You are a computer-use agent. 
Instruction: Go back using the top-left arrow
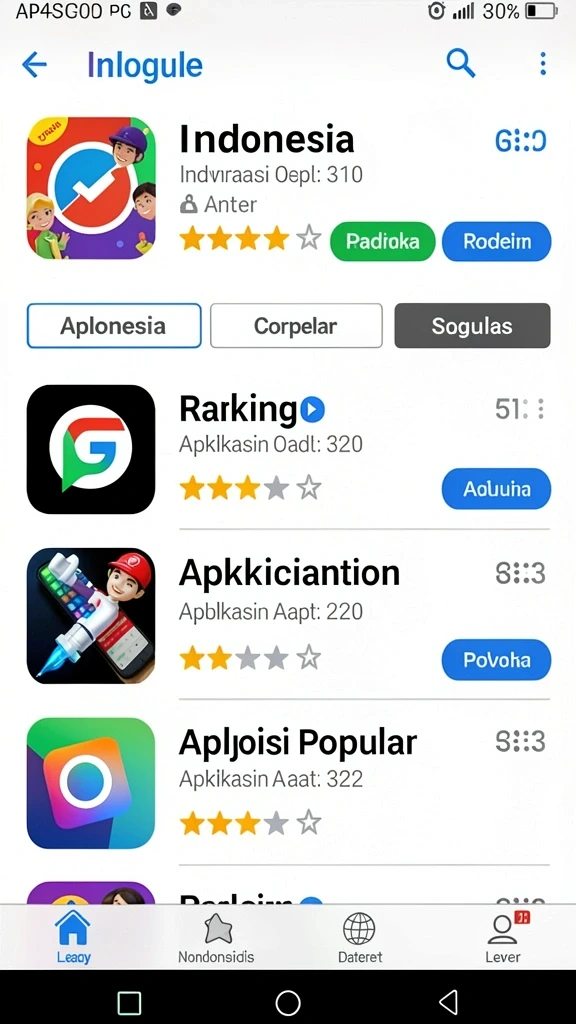point(34,65)
